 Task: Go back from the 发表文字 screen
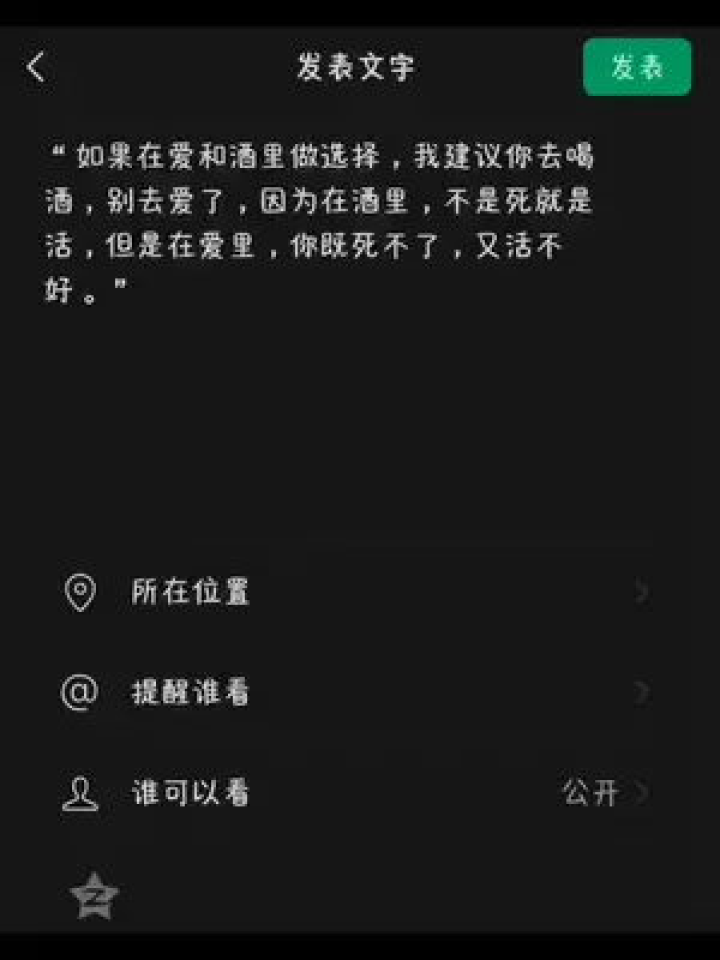point(37,67)
